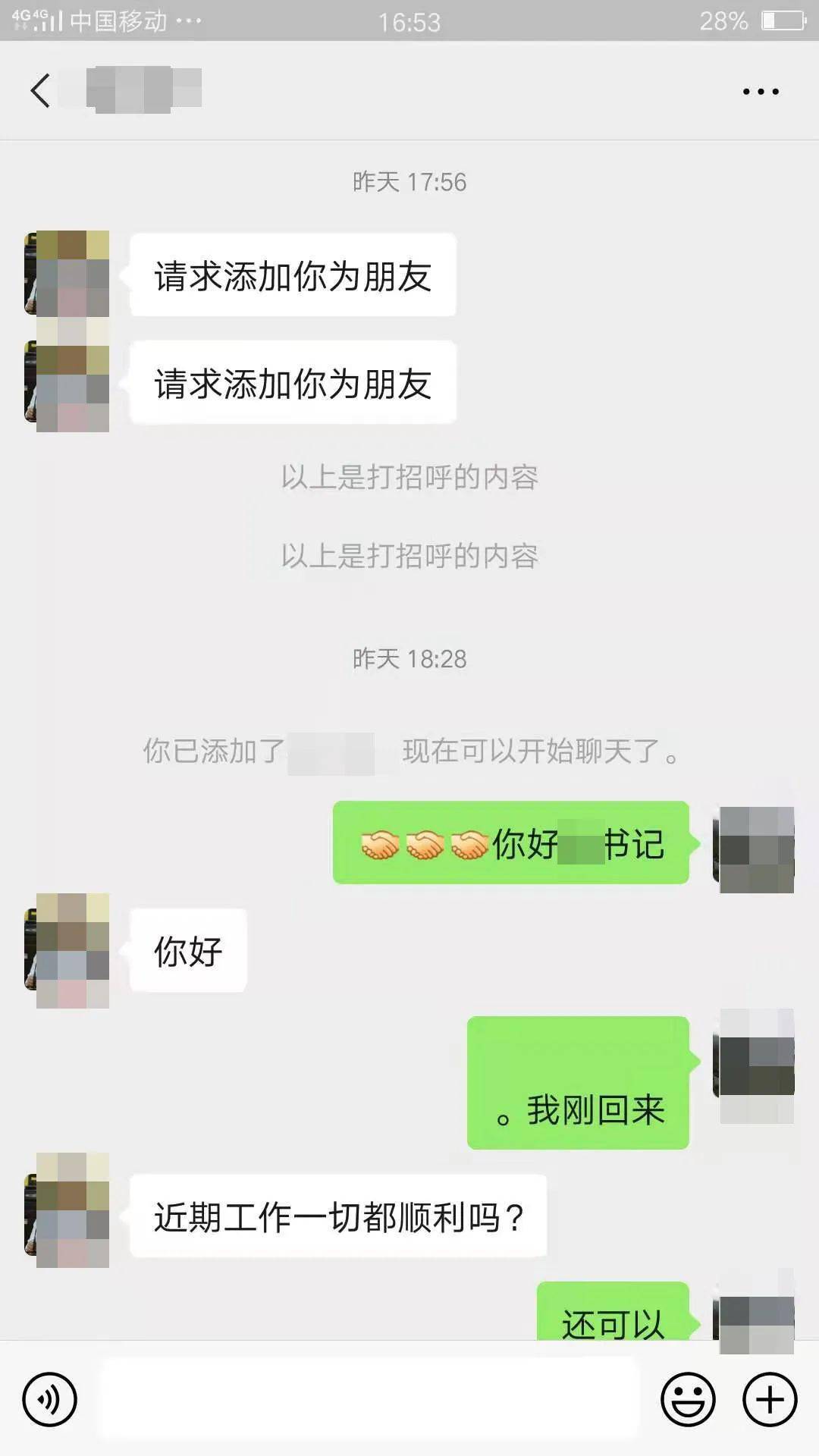Screen dimensions: 819x1456
Task: Tap the friend-added confirmation message
Action: pos(409,752)
